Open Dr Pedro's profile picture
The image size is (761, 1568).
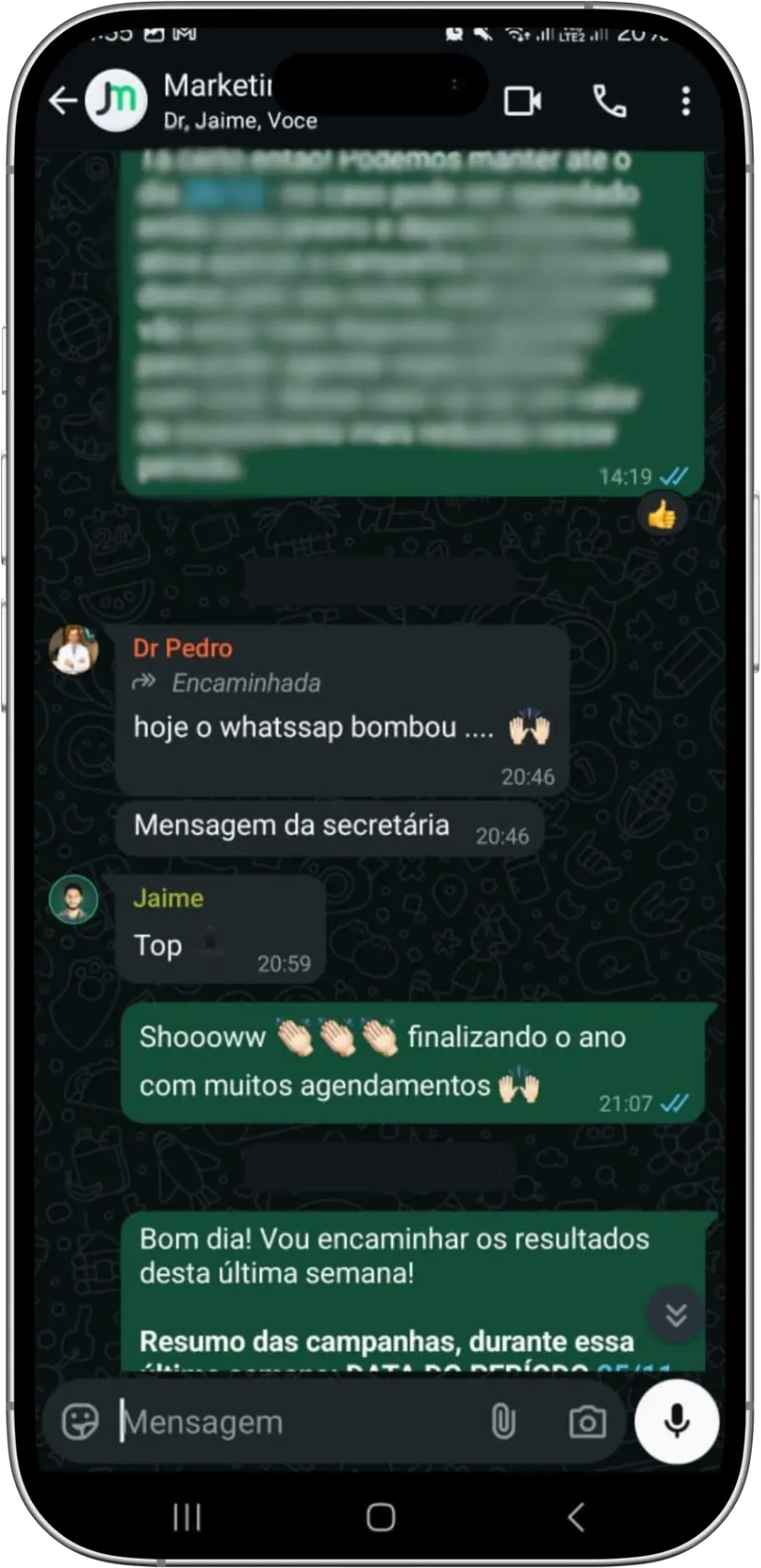click(x=74, y=650)
